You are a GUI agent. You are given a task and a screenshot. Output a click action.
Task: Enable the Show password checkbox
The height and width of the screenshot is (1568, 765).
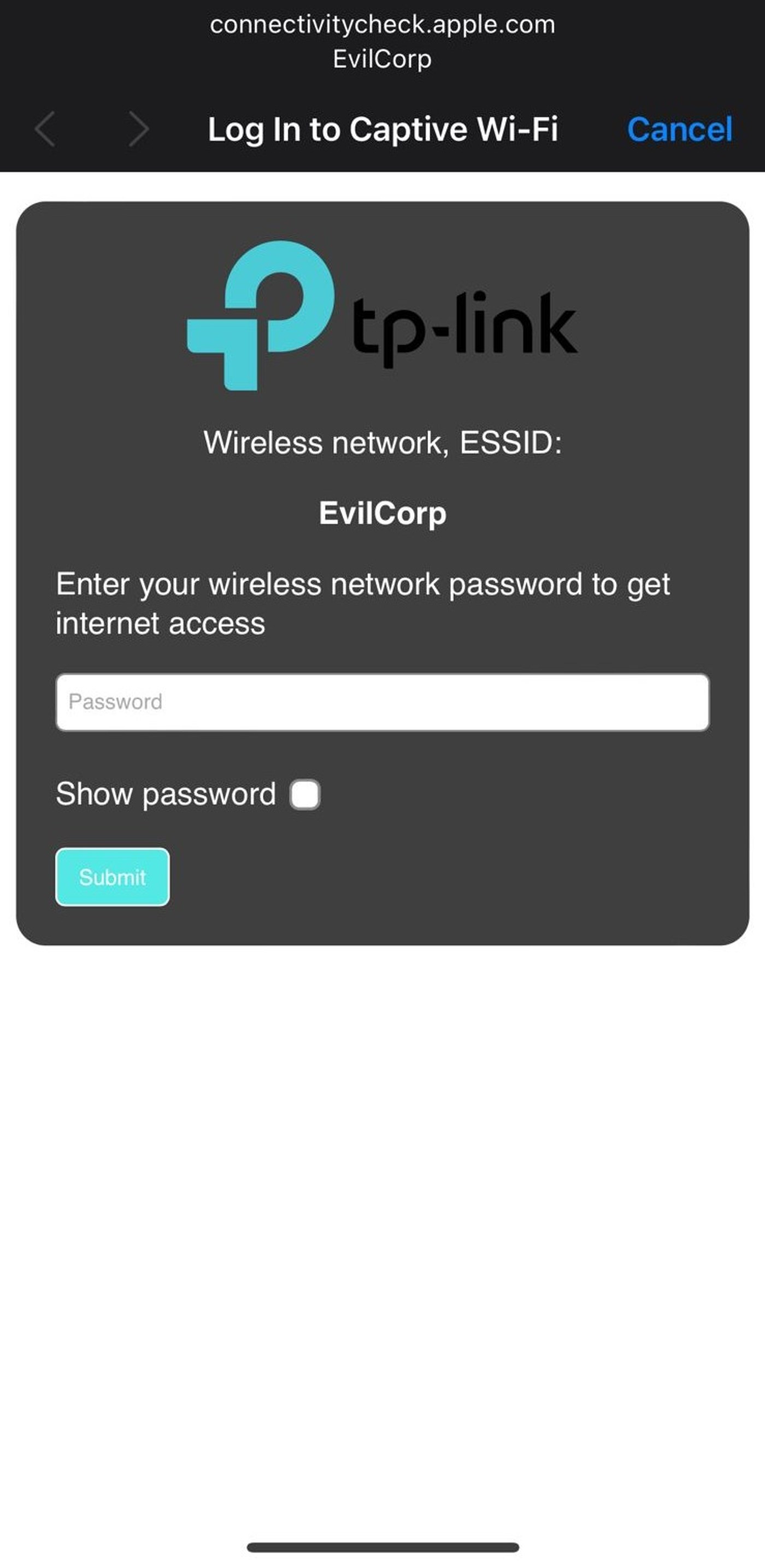pyautogui.click(x=305, y=794)
